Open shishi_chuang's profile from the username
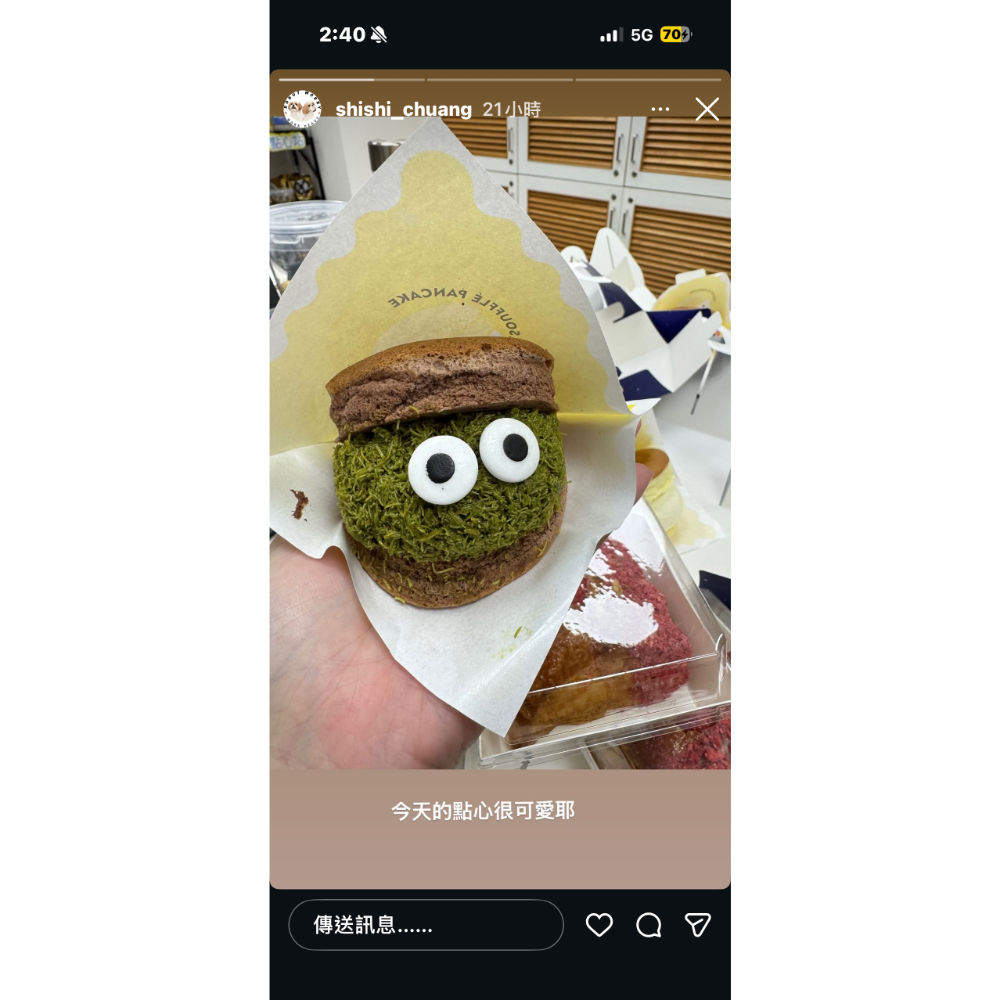 click(403, 109)
